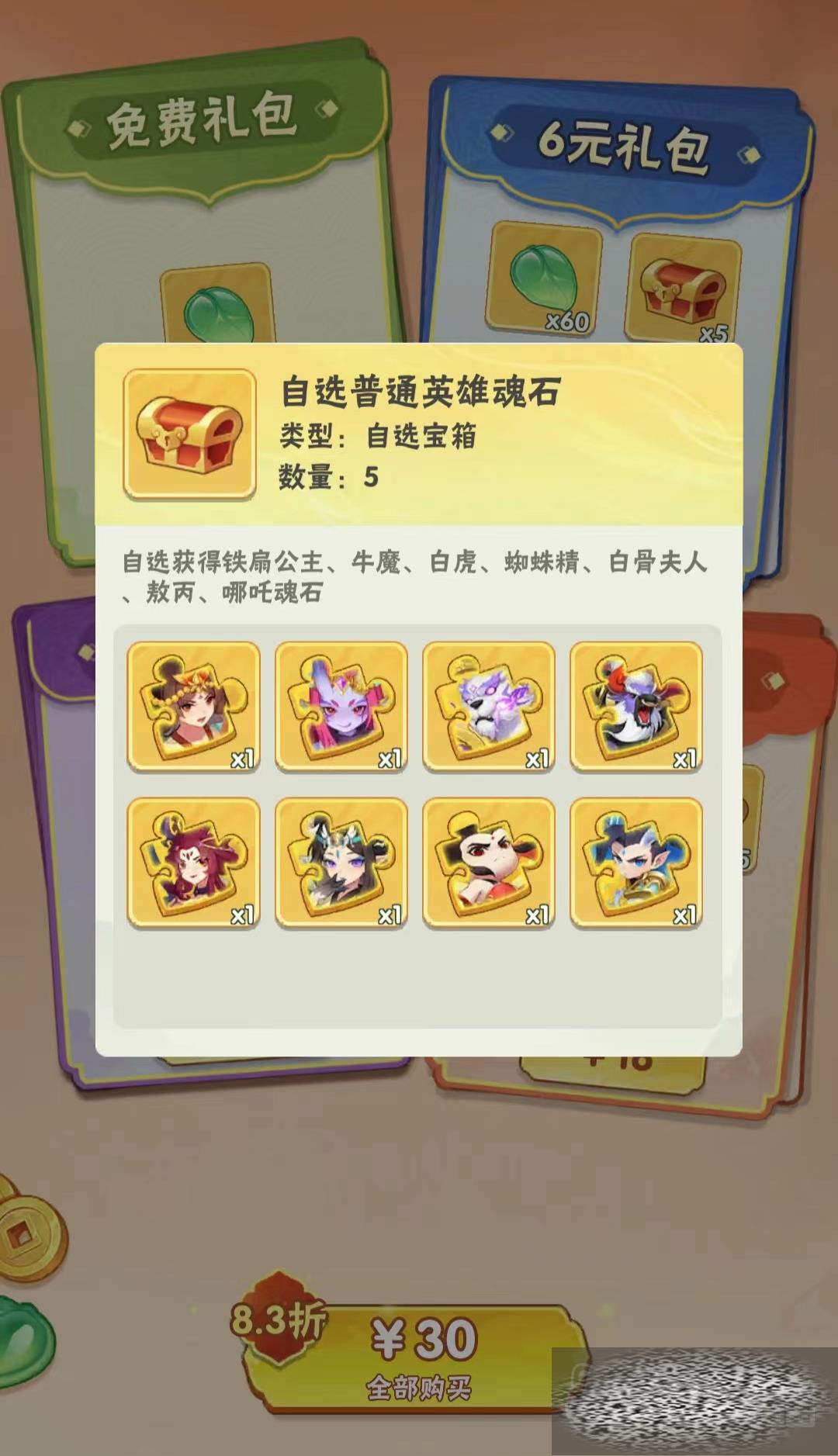This screenshot has height=1456, width=838.
Task: Select the bull demon soul stone tile
Action: coord(635,706)
